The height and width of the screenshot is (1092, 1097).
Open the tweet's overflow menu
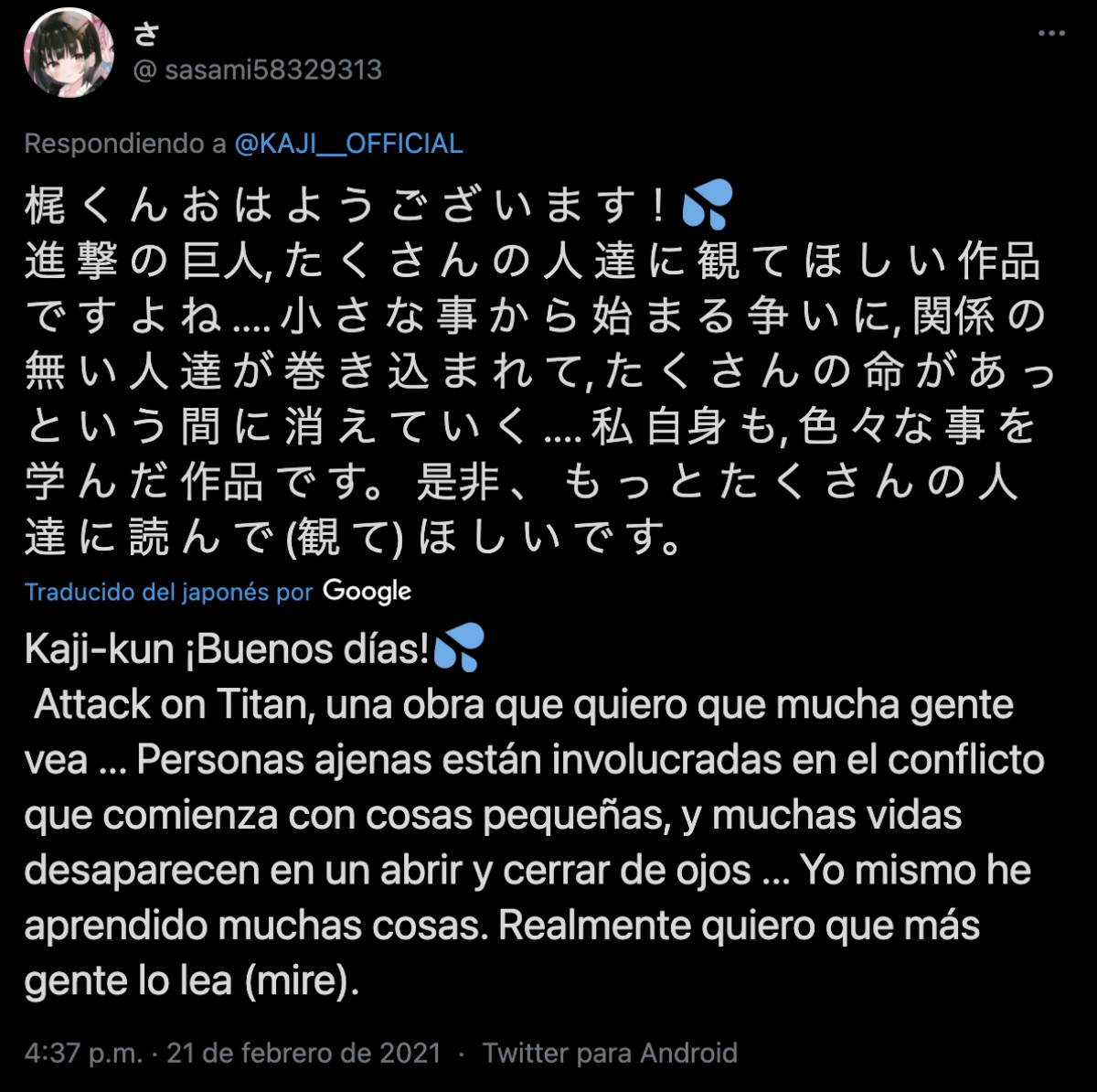pos(1051,34)
